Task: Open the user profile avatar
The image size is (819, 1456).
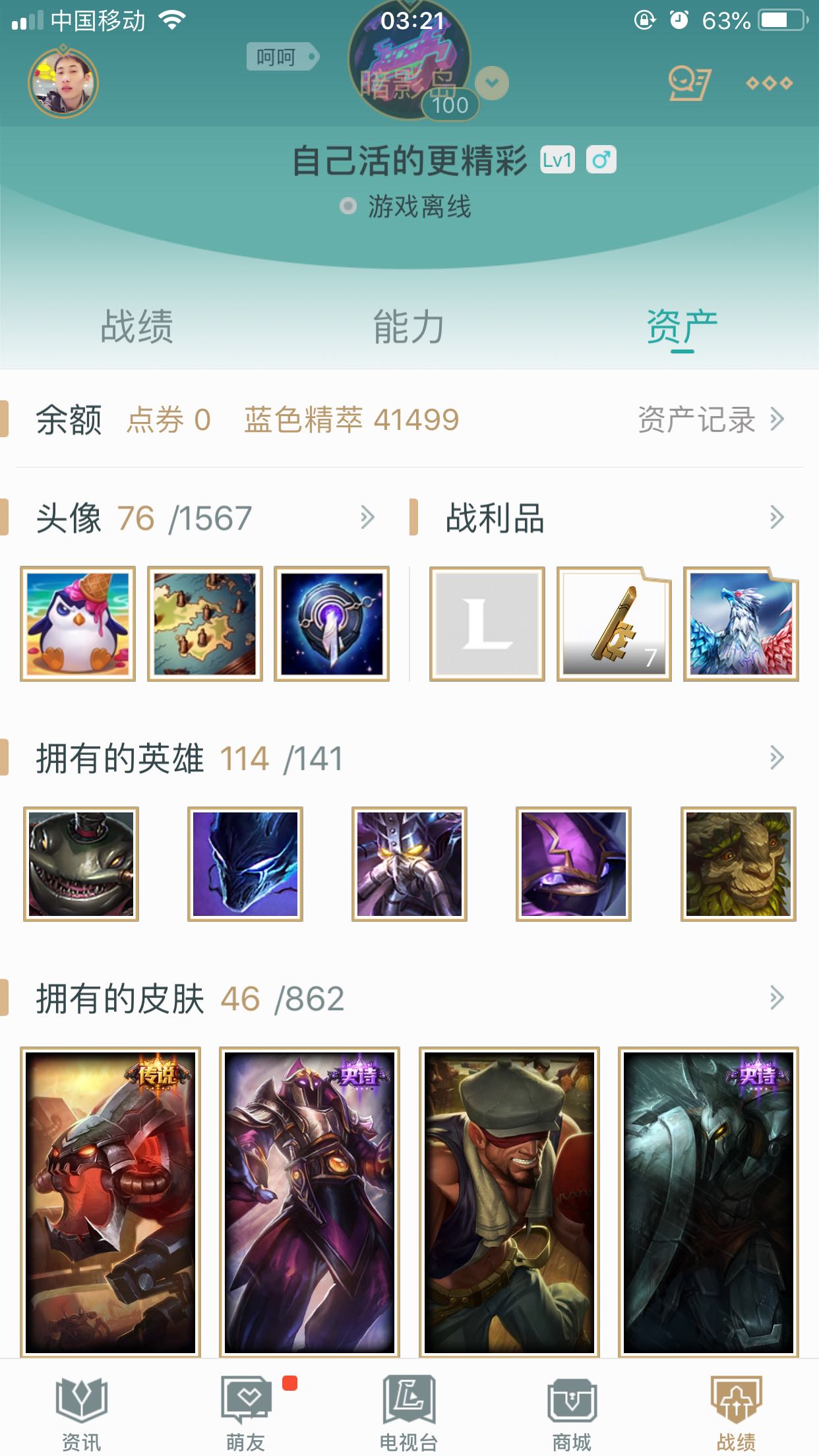Action: pyautogui.click(x=63, y=84)
